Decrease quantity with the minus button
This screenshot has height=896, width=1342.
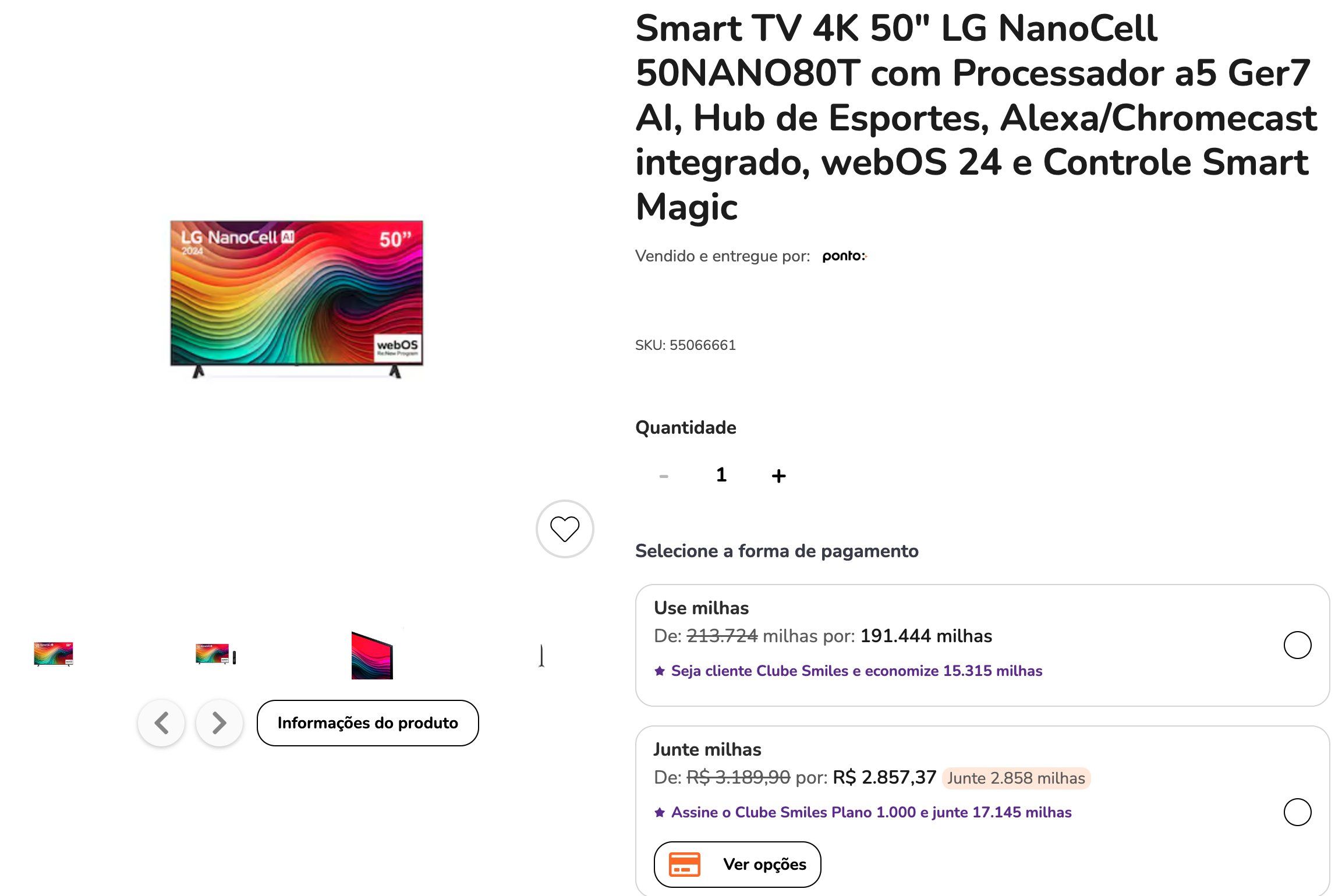pos(664,476)
